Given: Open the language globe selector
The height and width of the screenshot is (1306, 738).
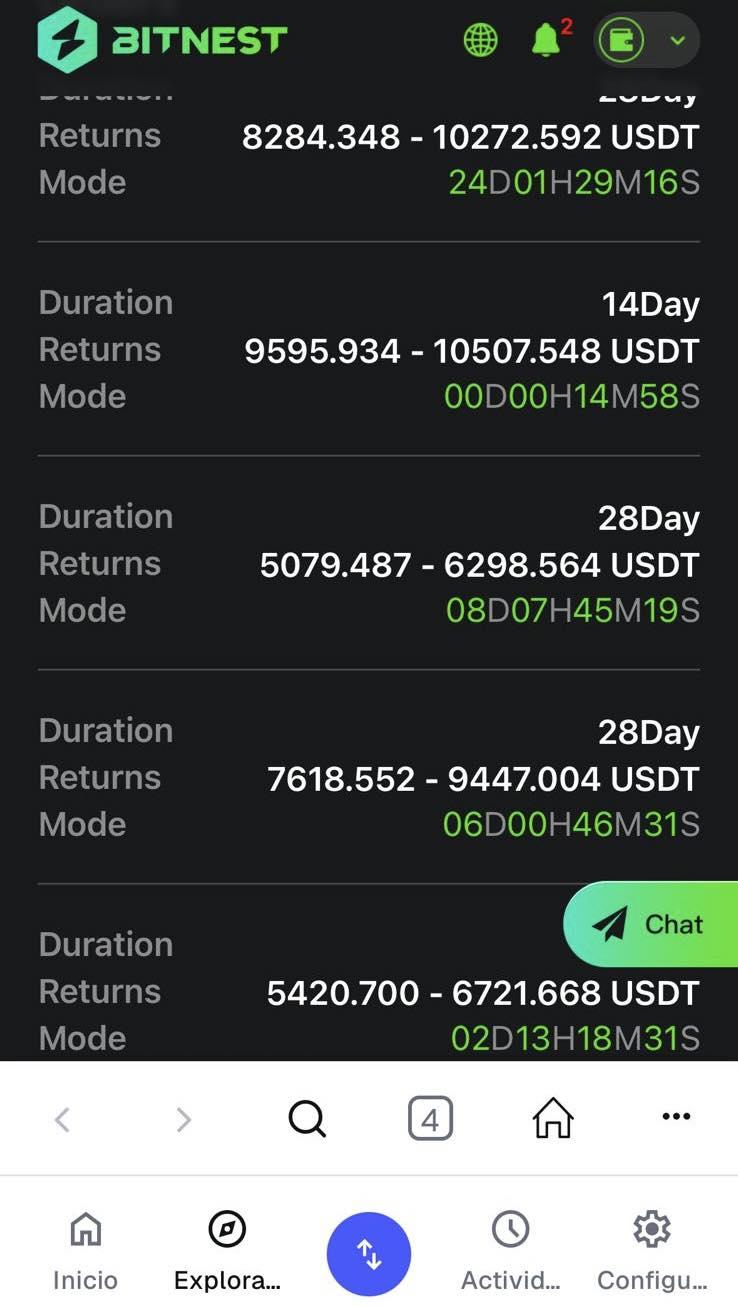Looking at the screenshot, I should (480, 40).
